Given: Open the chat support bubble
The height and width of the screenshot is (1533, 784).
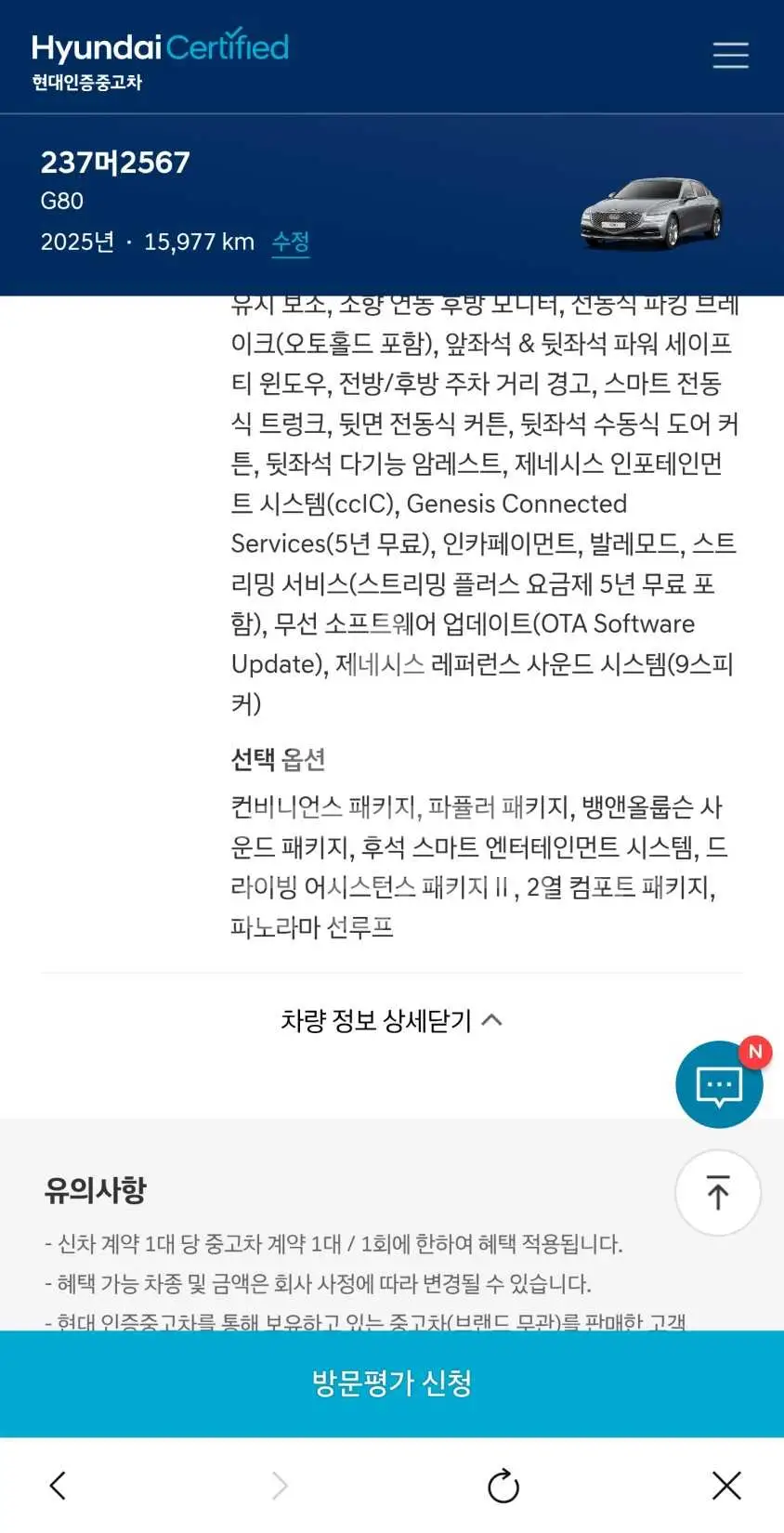Looking at the screenshot, I should coord(719,1084).
